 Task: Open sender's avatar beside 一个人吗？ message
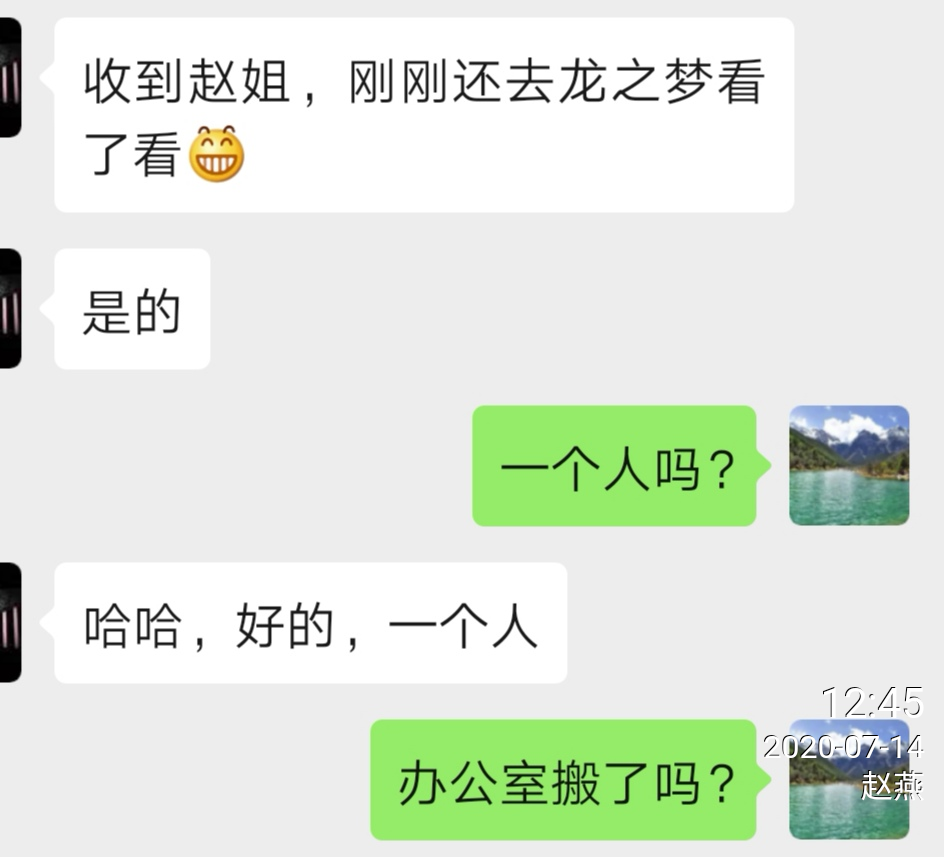[849, 465]
